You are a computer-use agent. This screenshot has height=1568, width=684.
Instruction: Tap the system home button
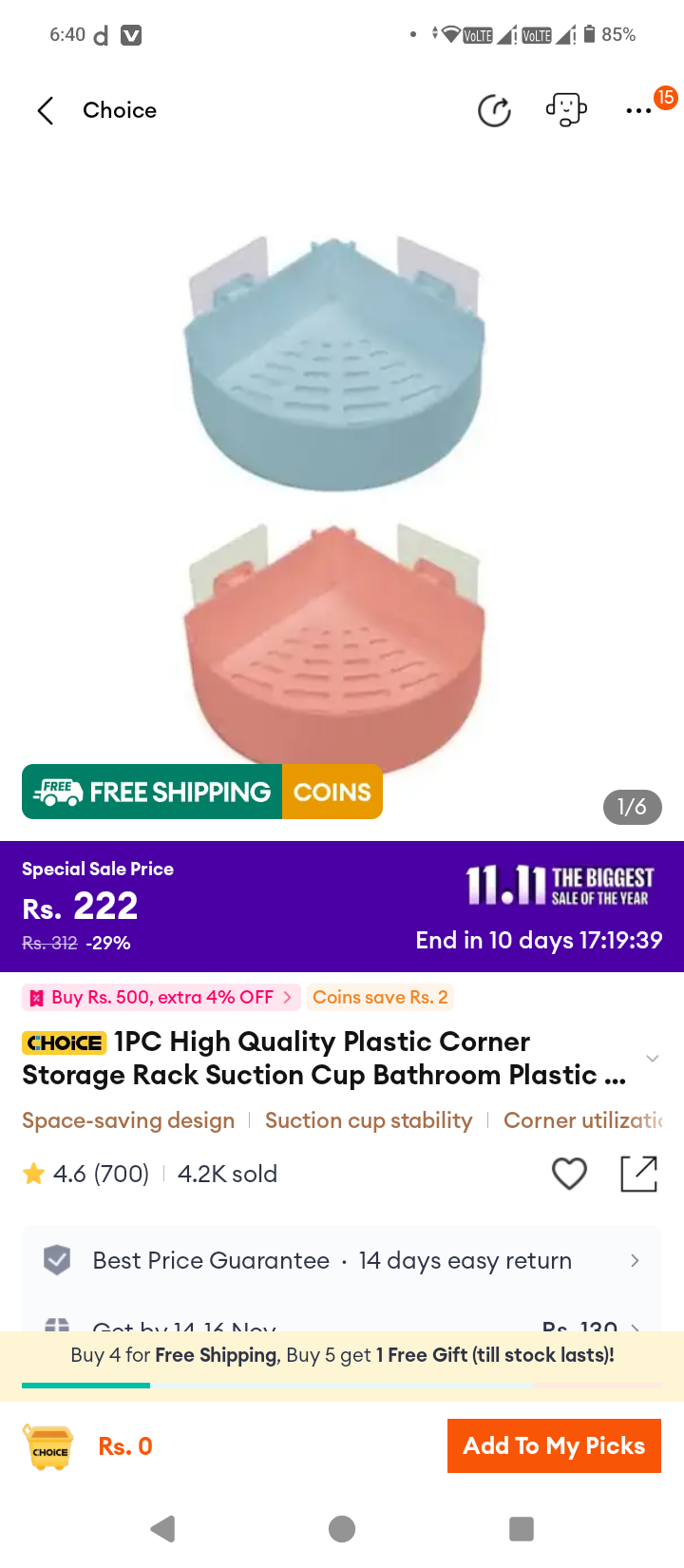[x=342, y=1529]
